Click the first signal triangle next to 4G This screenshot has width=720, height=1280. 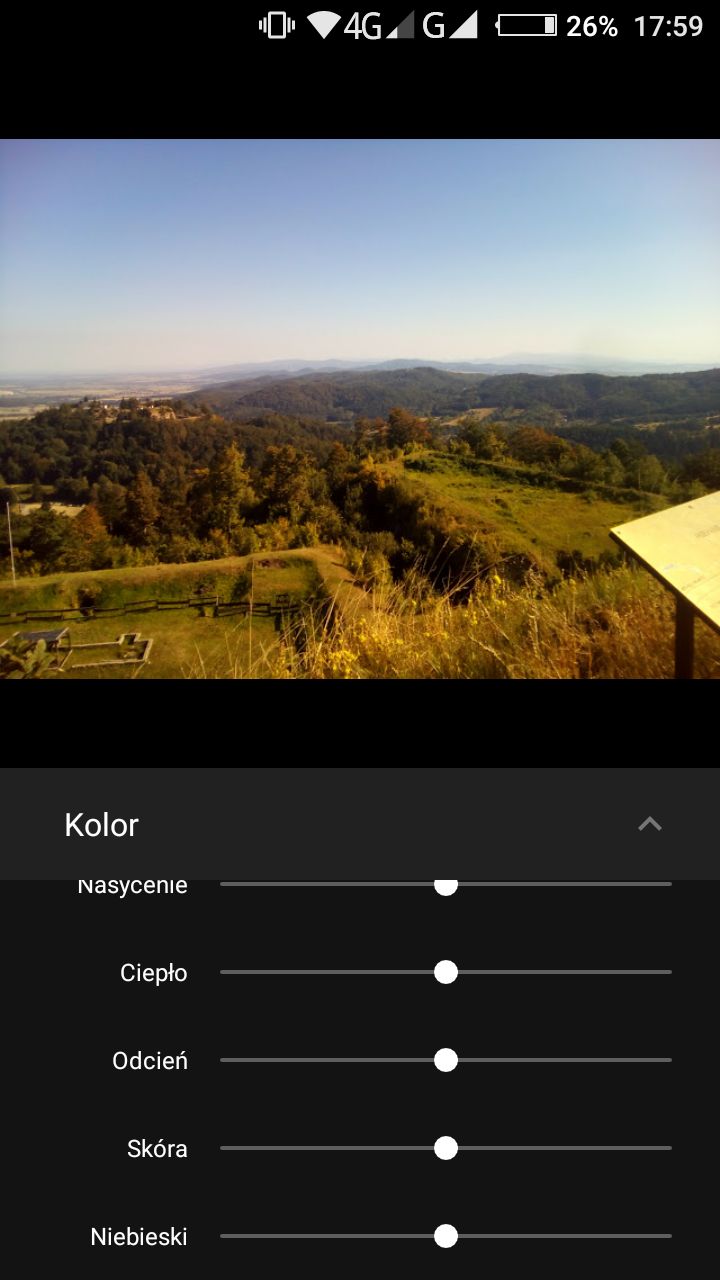pos(398,24)
